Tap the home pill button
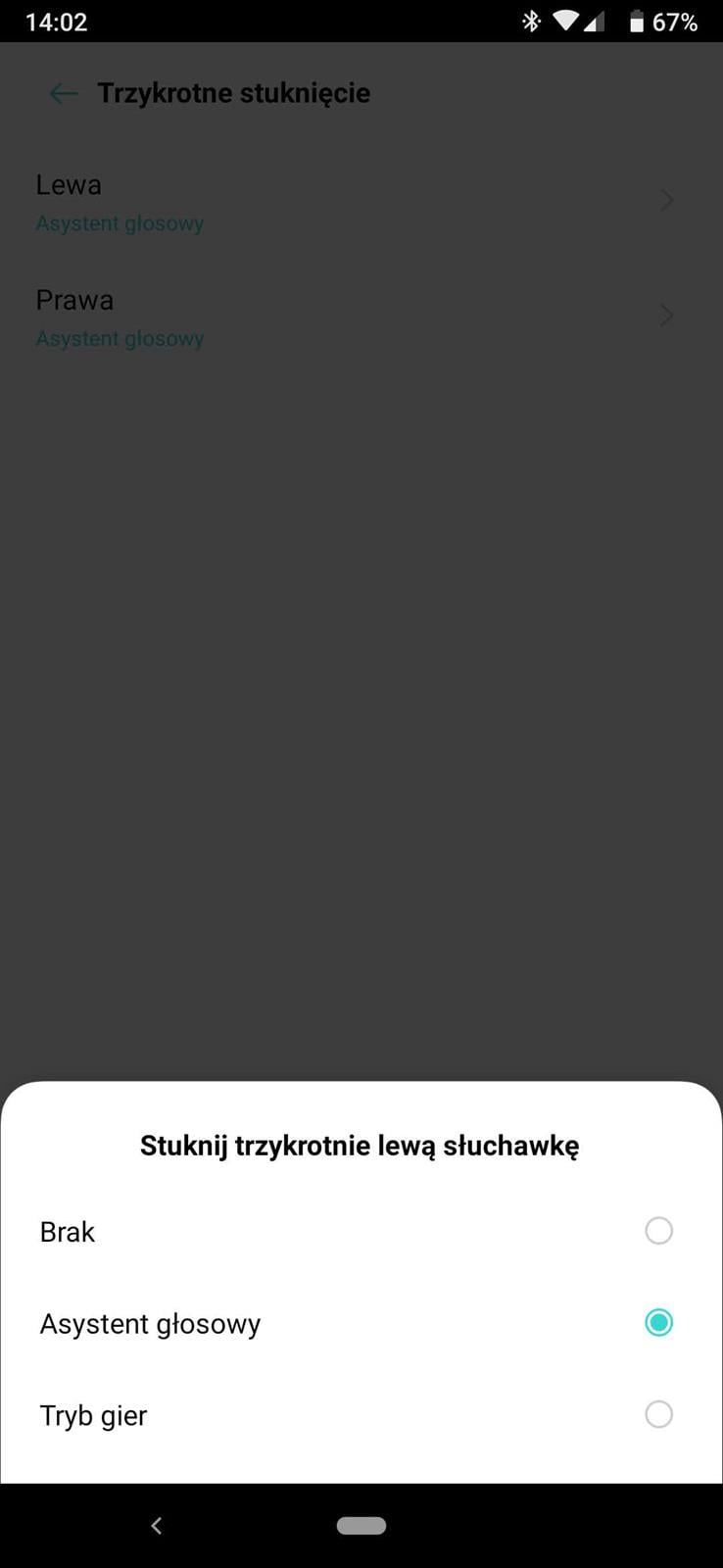The height and width of the screenshot is (1568, 723). (361, 1526)
